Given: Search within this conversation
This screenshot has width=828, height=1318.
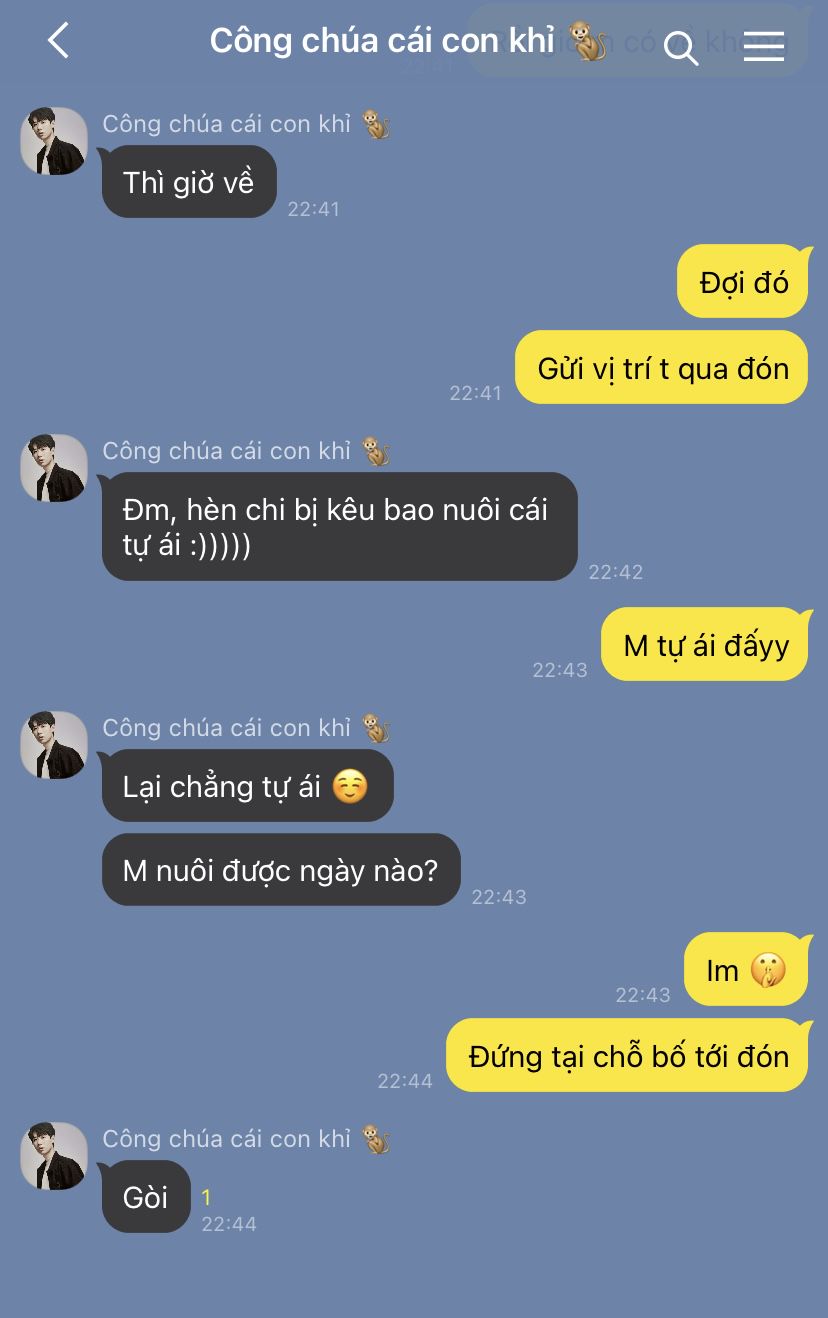Looking at the screenshot, I should (681, 46).
